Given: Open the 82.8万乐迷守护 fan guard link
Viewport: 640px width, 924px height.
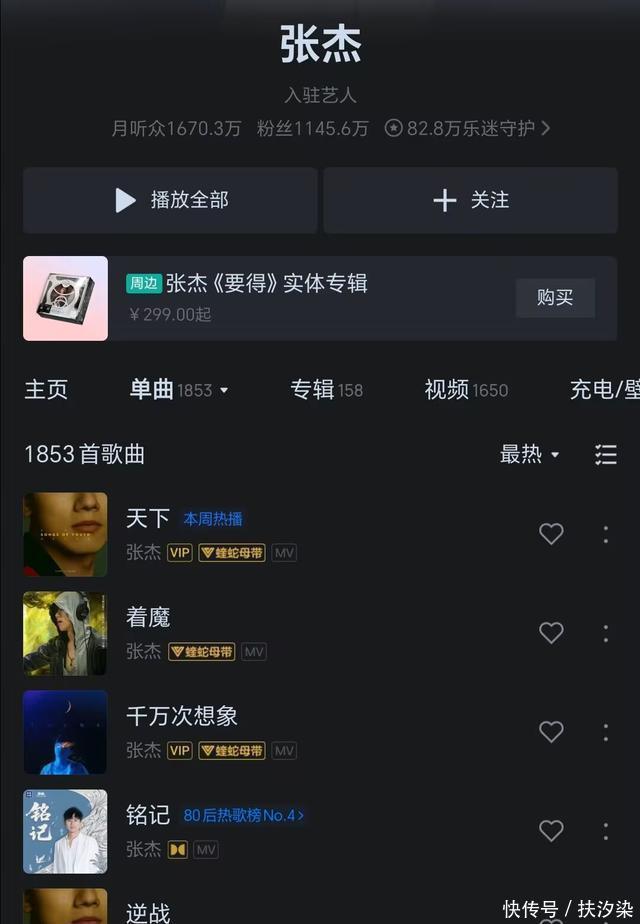Looking at the screenshot, I should 467,128.
